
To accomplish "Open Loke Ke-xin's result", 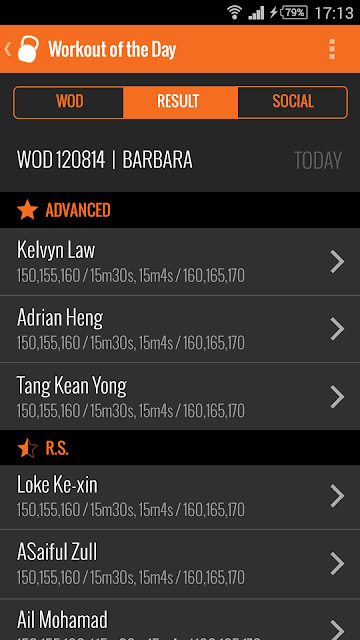I will 180,497.
